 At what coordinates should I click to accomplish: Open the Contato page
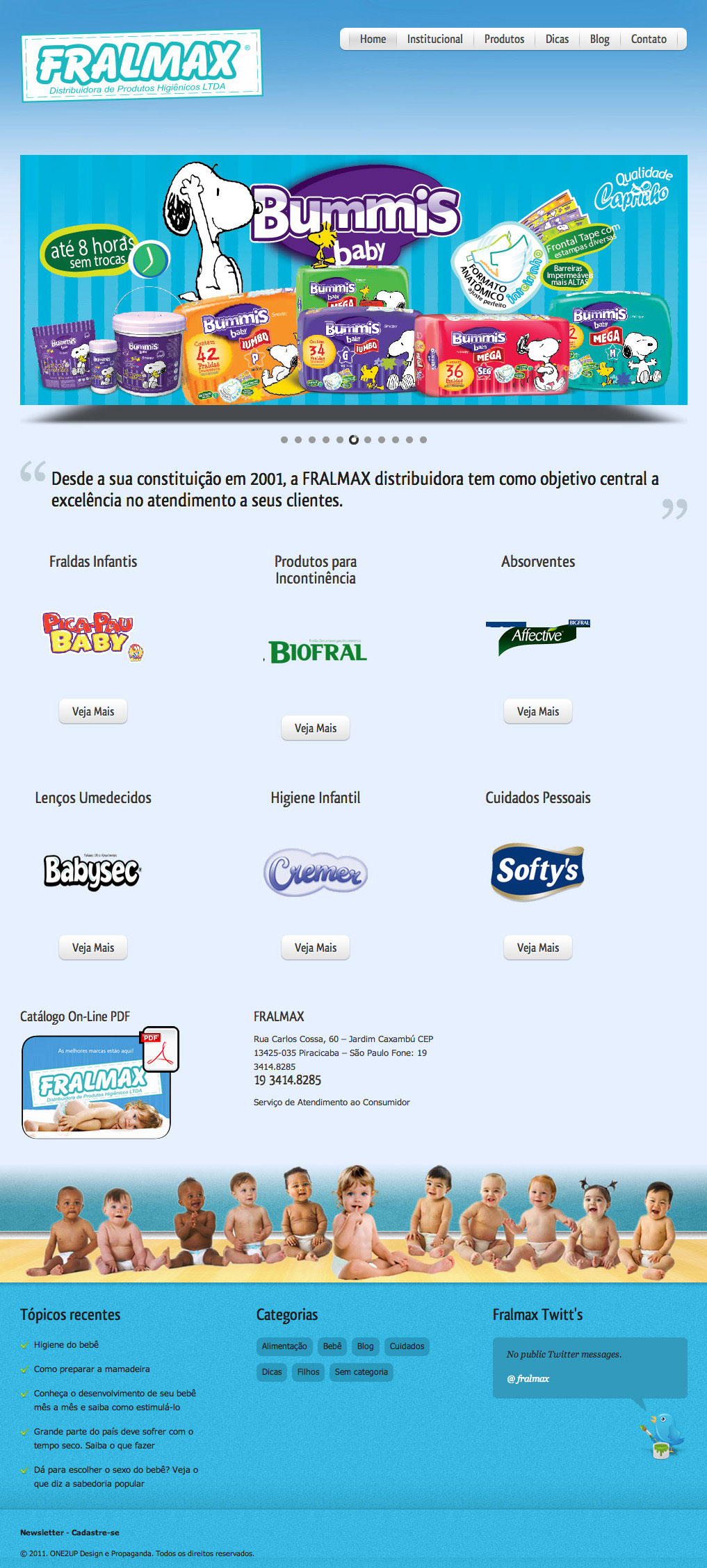649,39
